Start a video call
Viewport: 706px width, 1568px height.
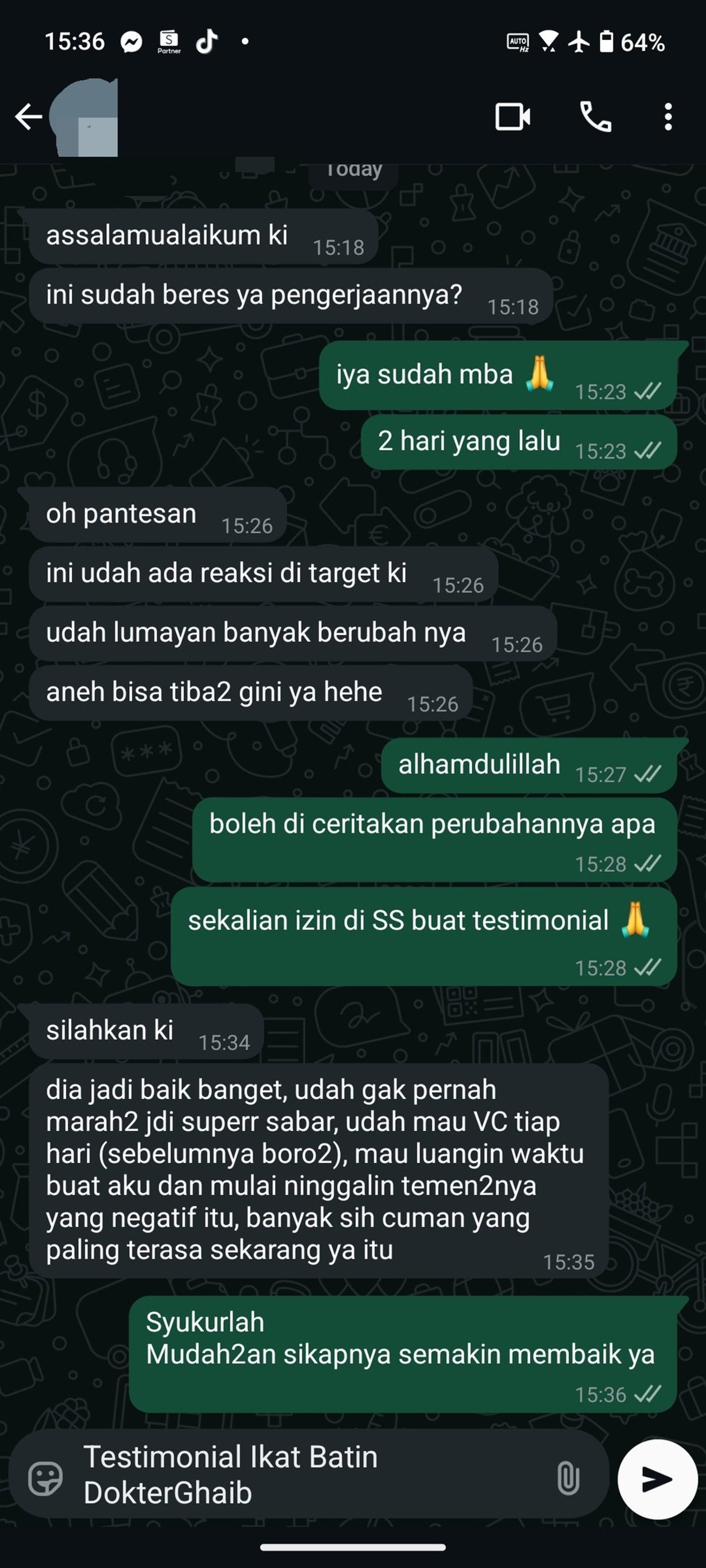pos(512,116)
